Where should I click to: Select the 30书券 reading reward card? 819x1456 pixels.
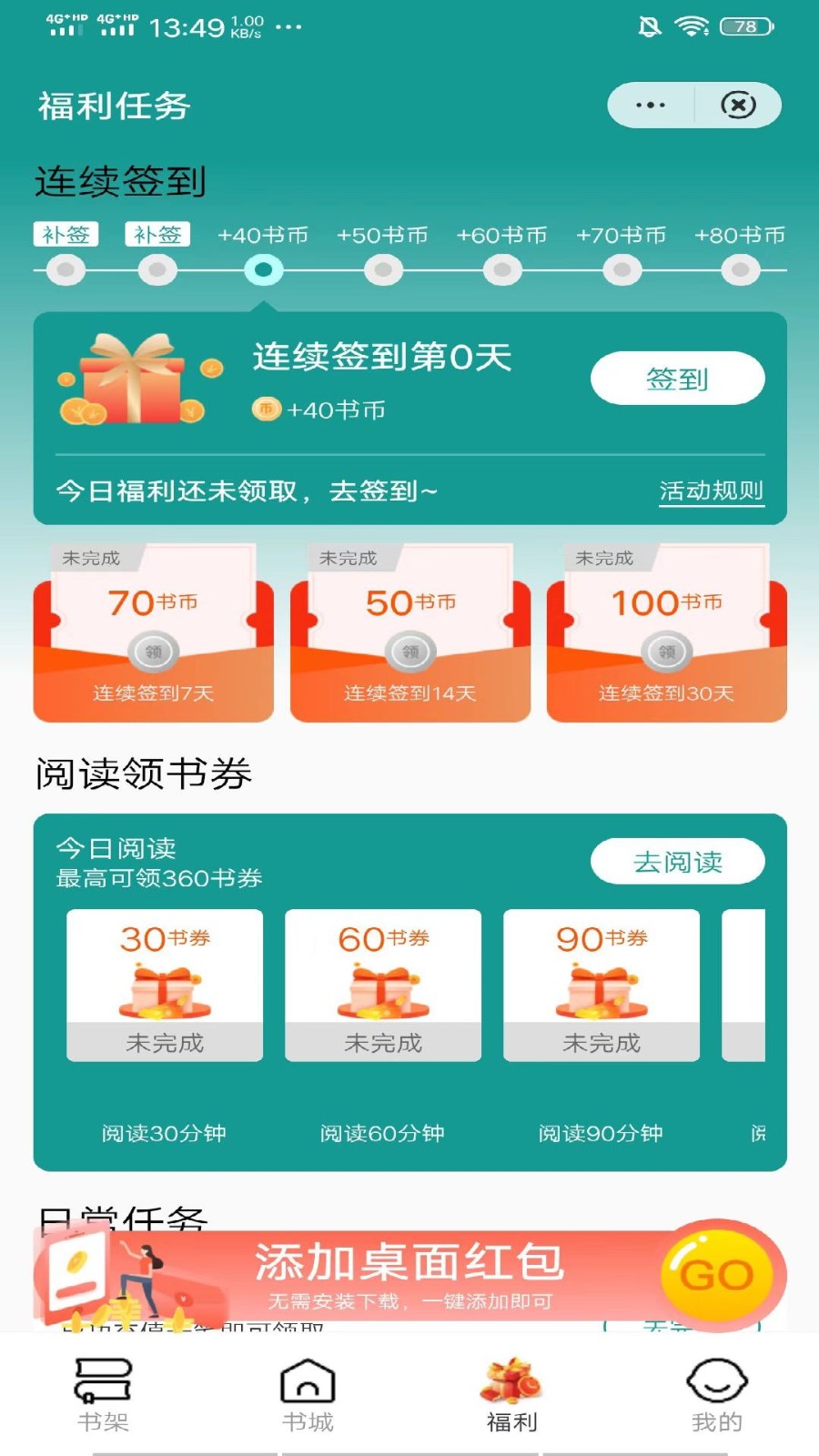(165, 985)
